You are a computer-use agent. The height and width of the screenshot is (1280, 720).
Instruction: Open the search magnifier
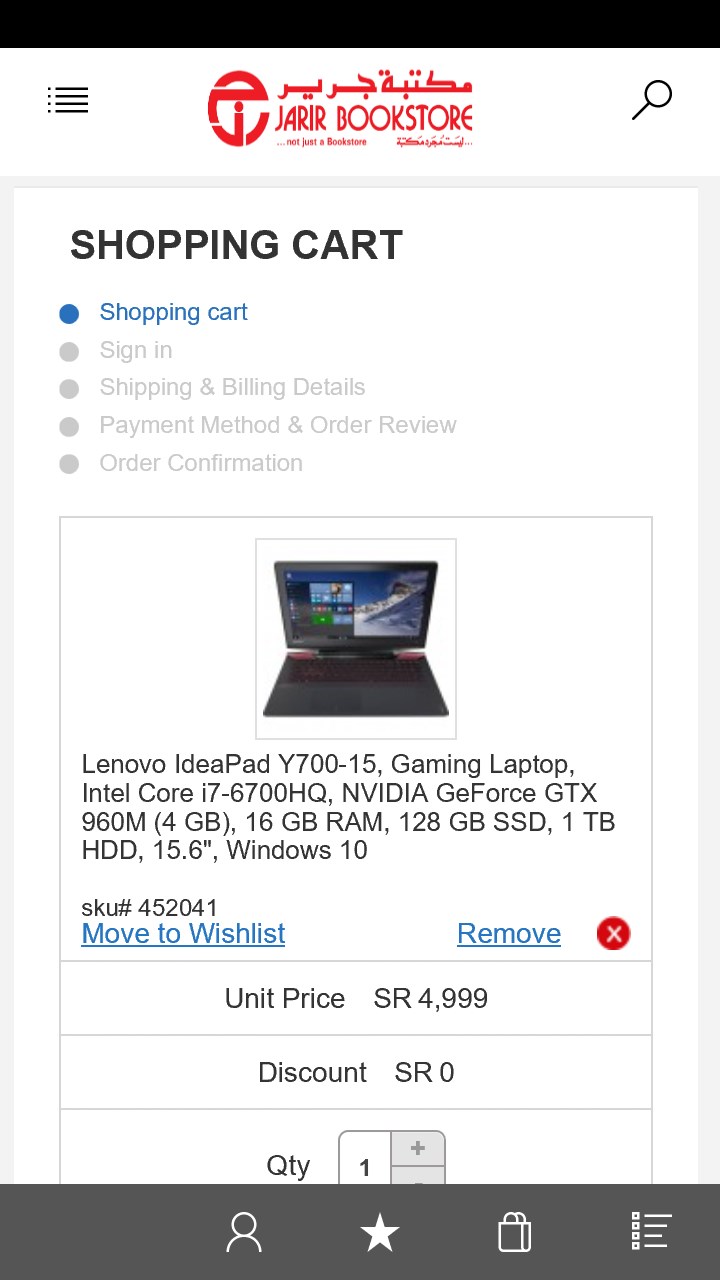(652, 101)
